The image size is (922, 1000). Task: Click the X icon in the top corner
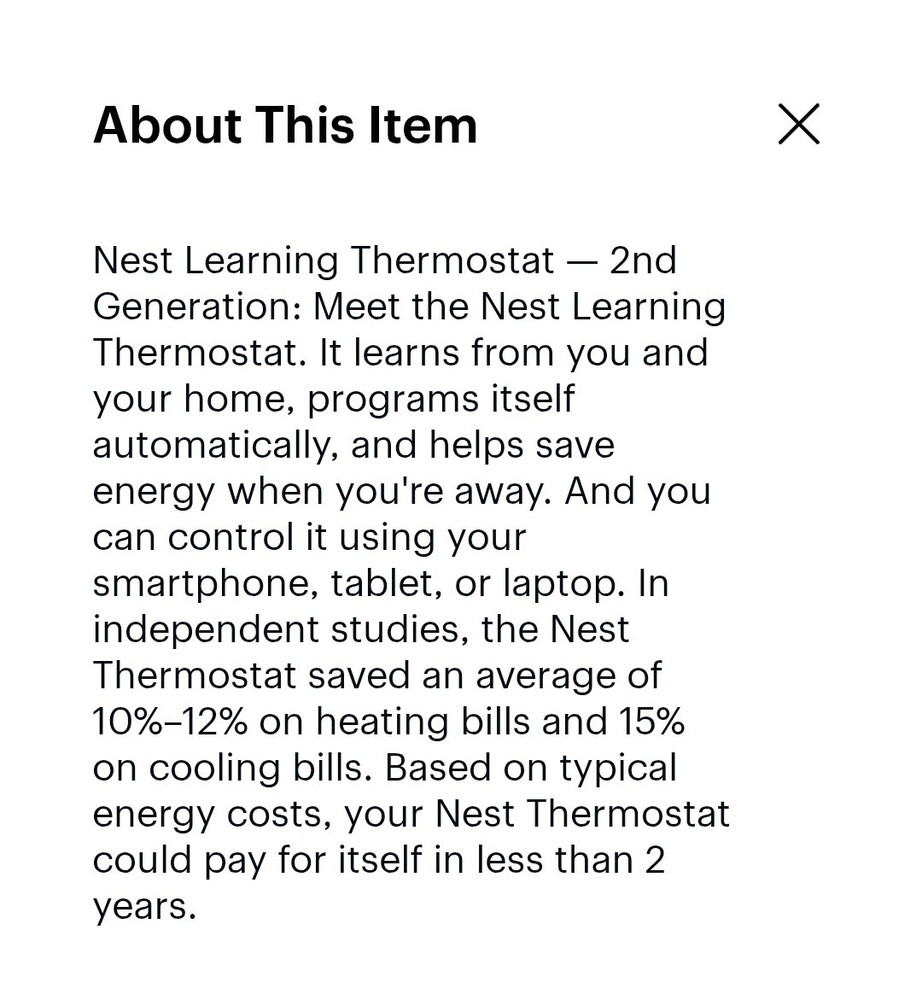click(x=797, y=124)
